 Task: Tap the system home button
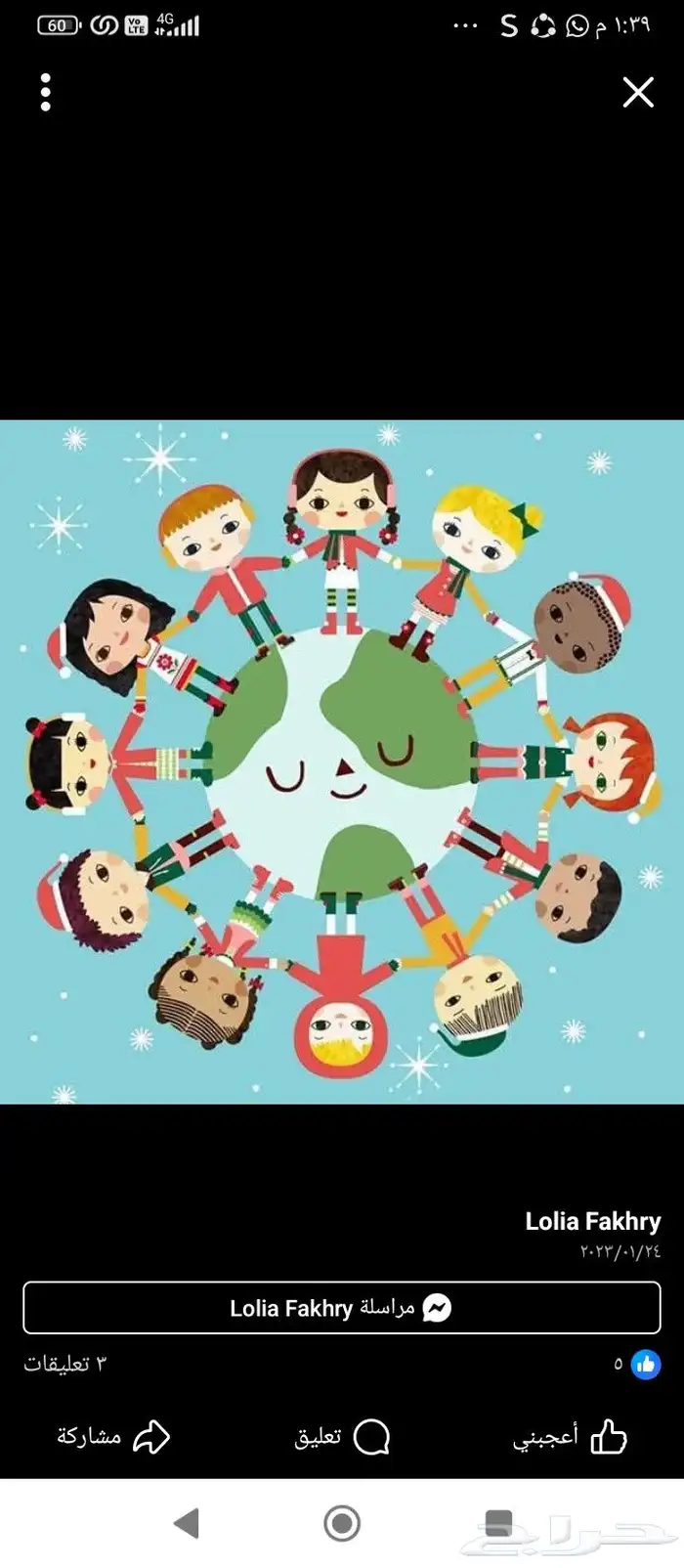pyautogui.click(x=342, y=1523)
